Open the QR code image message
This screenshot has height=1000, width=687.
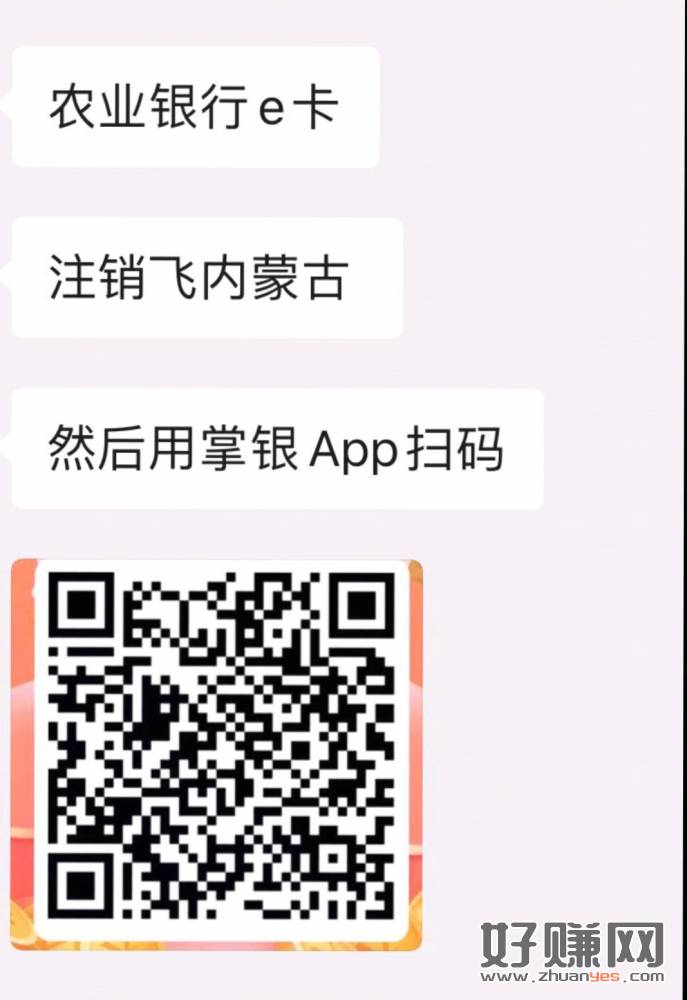[x=217, y=753]
